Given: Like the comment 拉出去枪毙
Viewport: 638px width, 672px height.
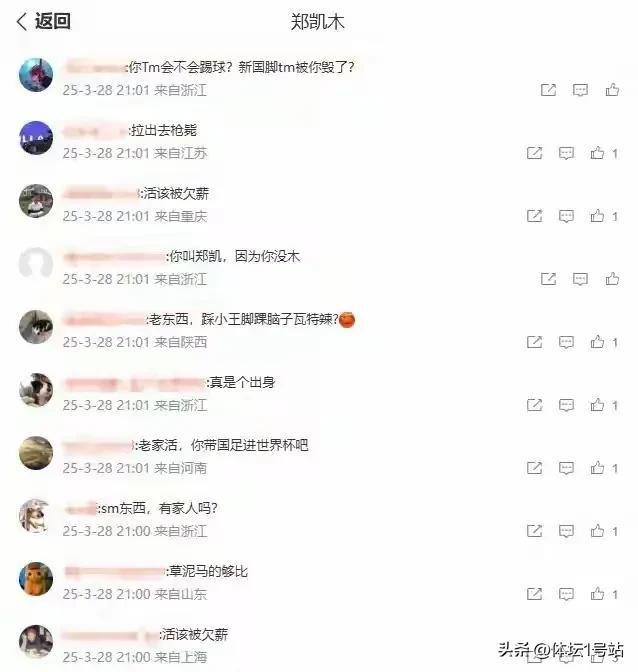Looking at the screenshot, I should click(598, 153).
